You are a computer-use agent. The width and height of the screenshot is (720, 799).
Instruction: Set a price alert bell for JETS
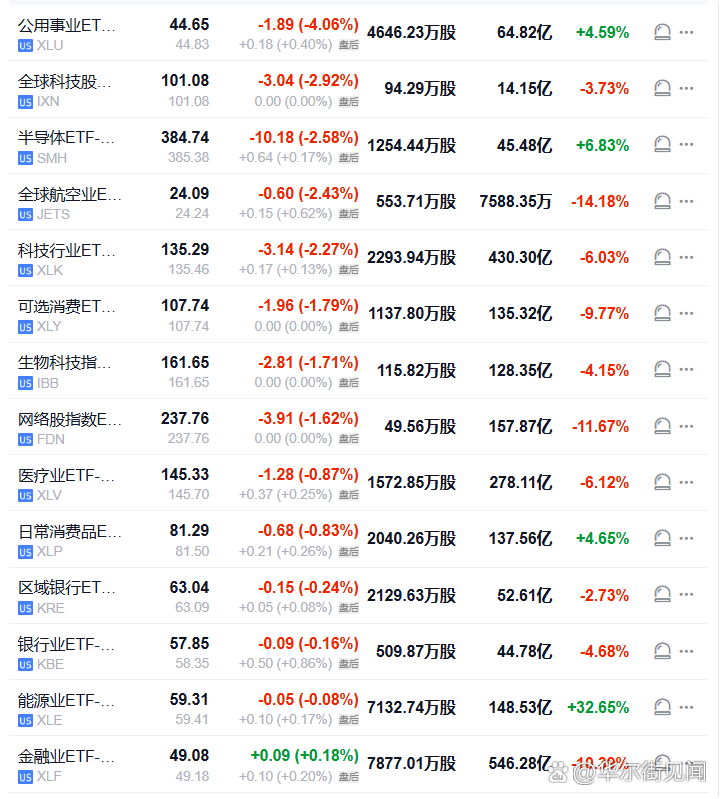click(662, 201)
